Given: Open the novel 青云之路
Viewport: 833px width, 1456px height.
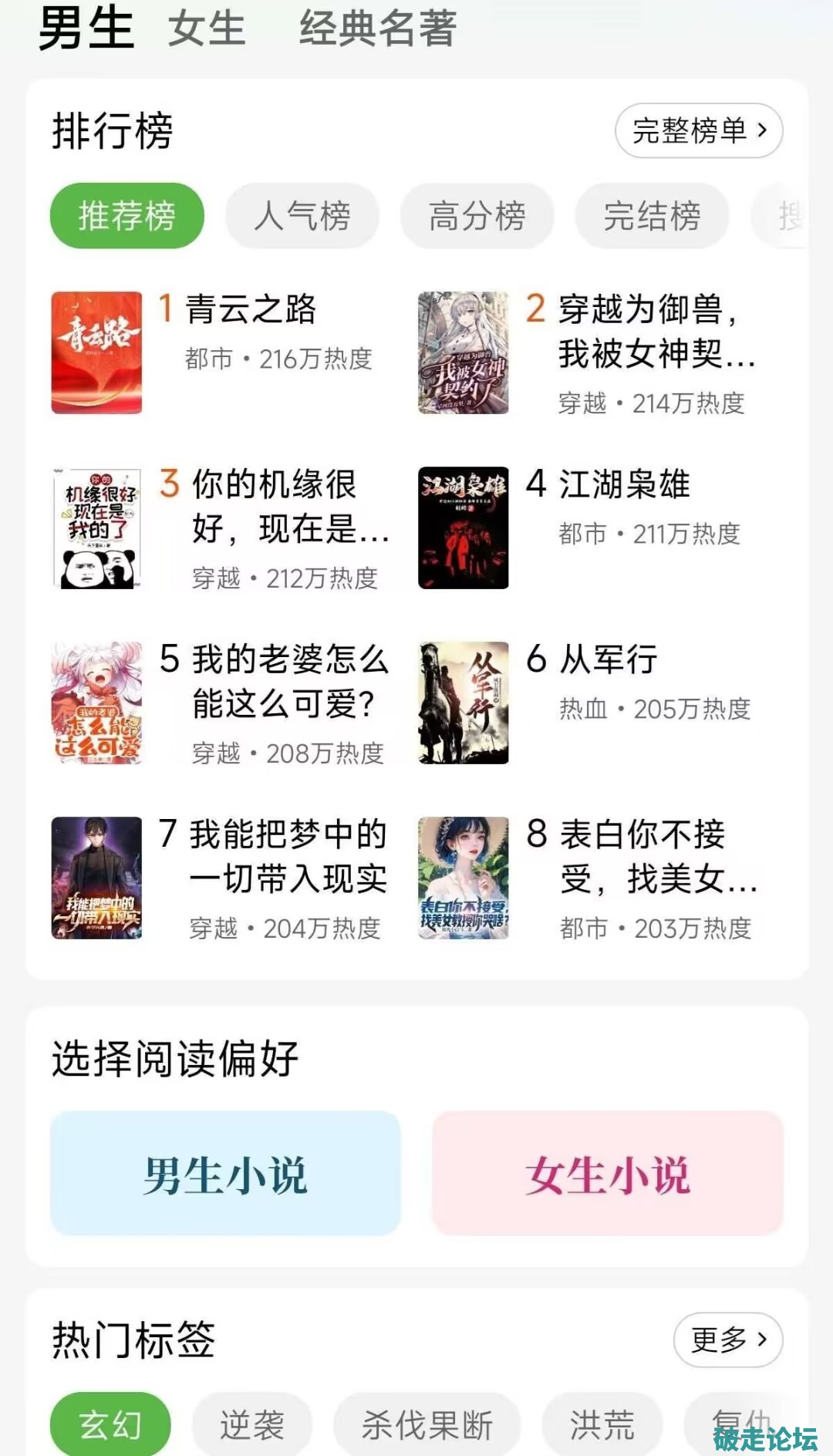Looking at the screenshot, I should (x=251, y=310).
